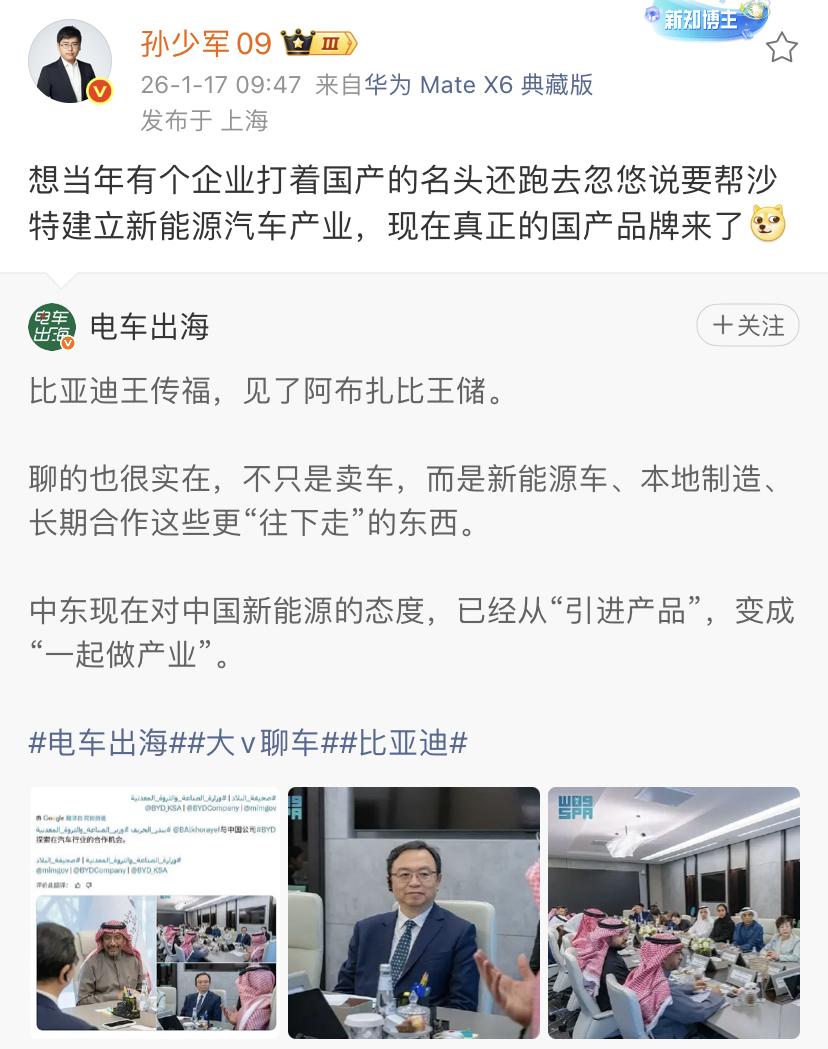Viewport: 828px width, 1049px height.
Task: Follow 电车出海 via the 关注 button
Action: pyautogui.click(x=748, y=325)
